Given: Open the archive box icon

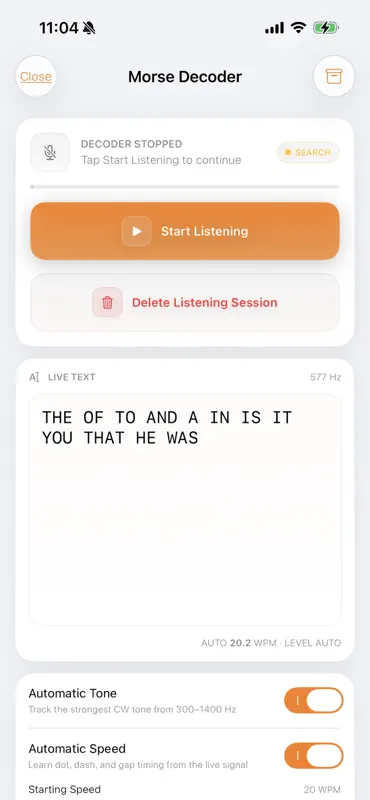Looking at the screenshot, I should click(x=334, y=77).
